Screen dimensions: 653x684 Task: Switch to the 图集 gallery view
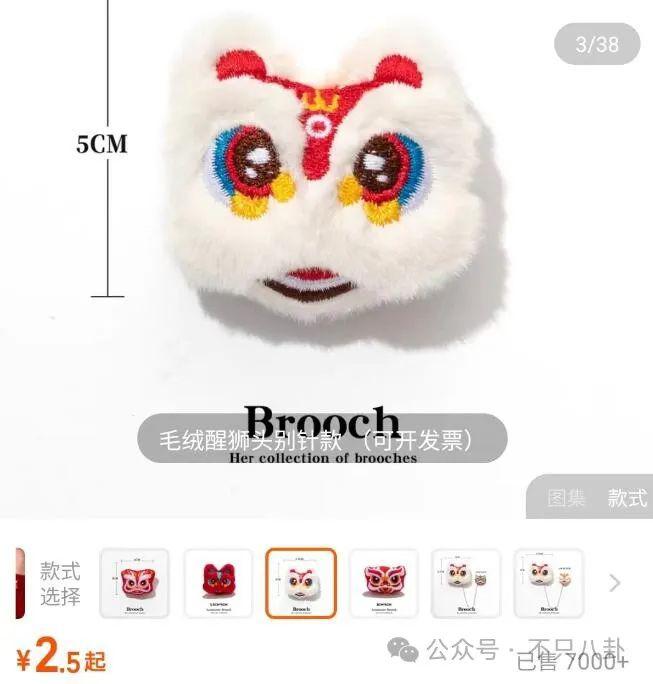(x=566, y=498)
